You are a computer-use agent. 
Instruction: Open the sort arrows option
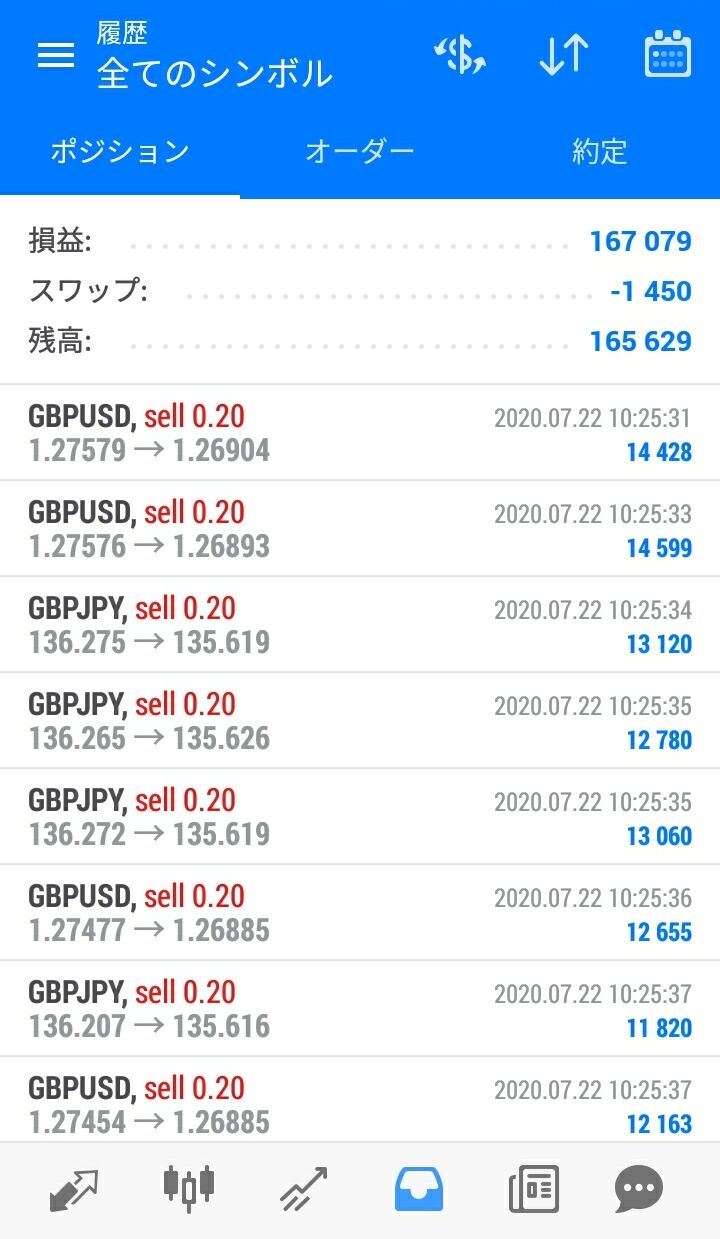[563, 55]
